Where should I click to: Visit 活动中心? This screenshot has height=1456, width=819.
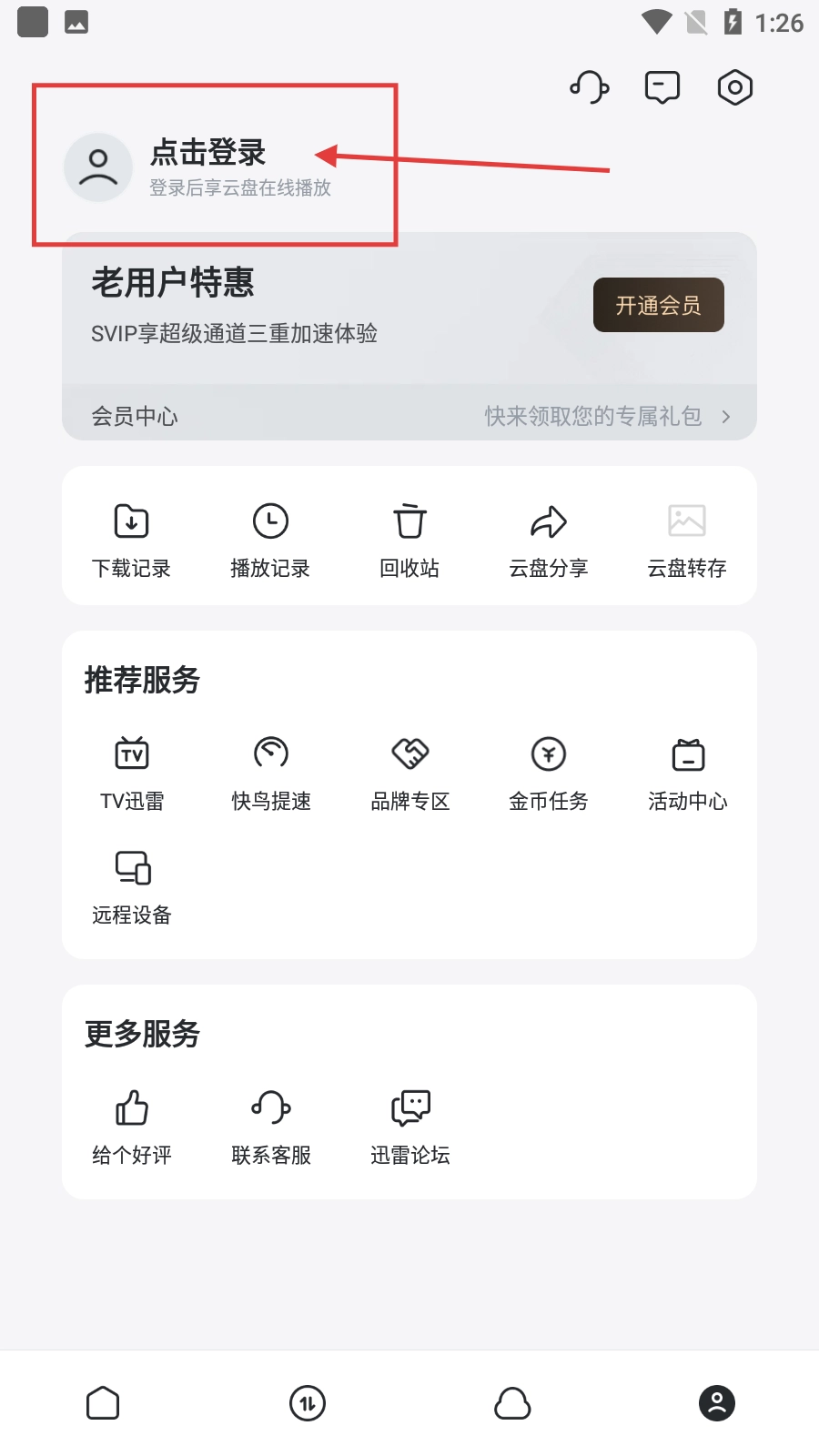pyautogui.click(x=688, y=773)
